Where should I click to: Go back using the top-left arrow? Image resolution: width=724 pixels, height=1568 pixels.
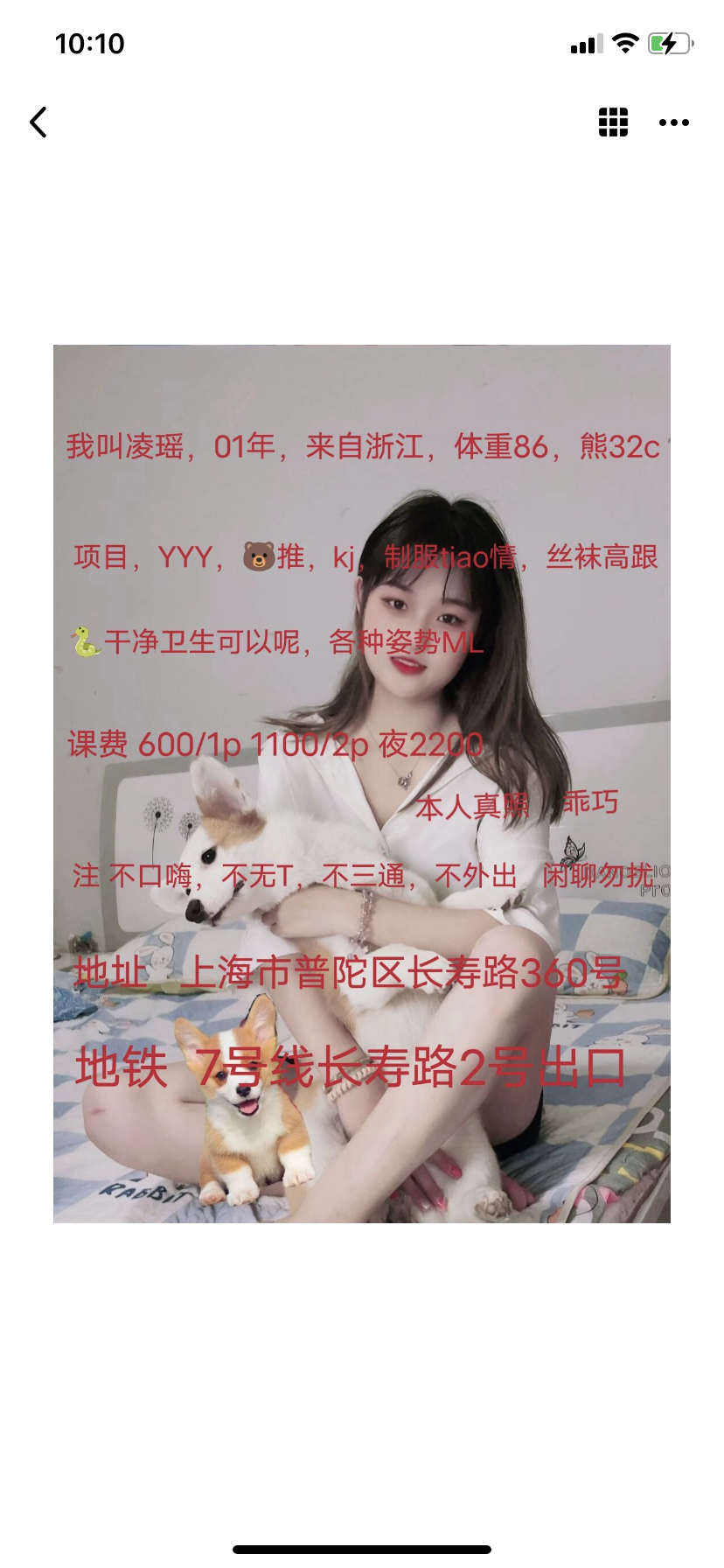[x=38, y=122]
